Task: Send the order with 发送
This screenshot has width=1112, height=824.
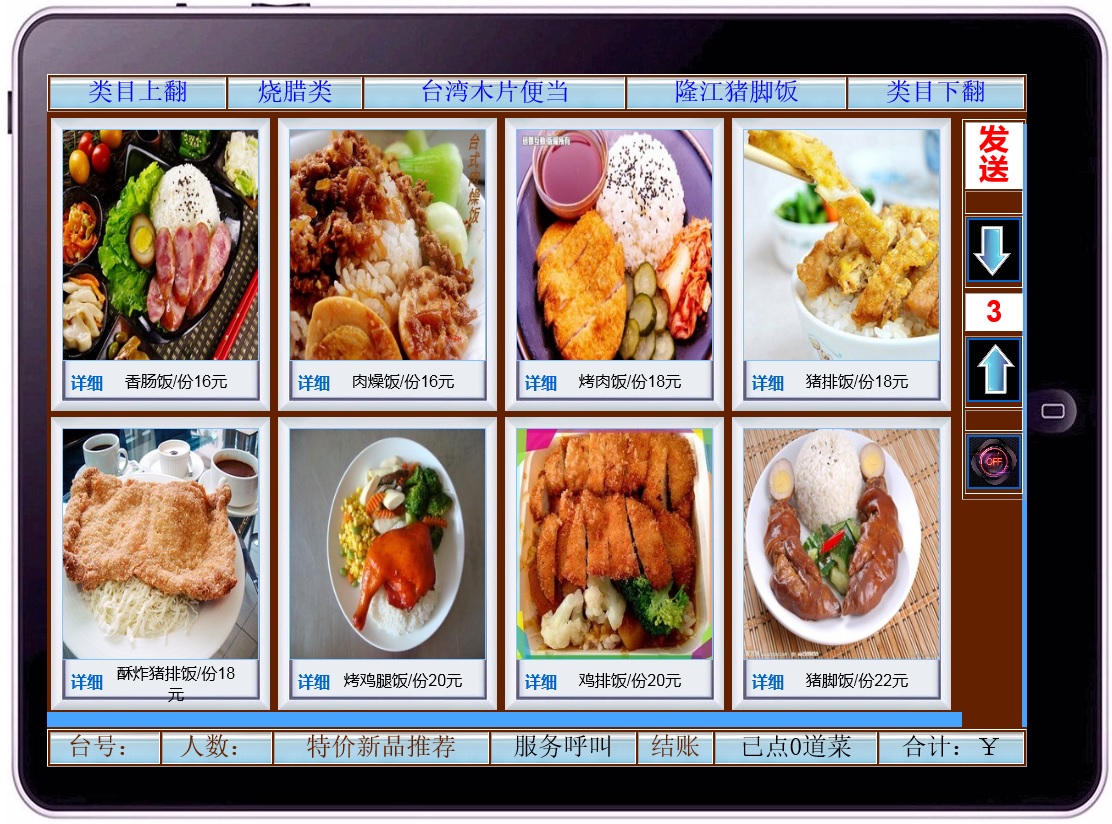Action: (993, 155)
